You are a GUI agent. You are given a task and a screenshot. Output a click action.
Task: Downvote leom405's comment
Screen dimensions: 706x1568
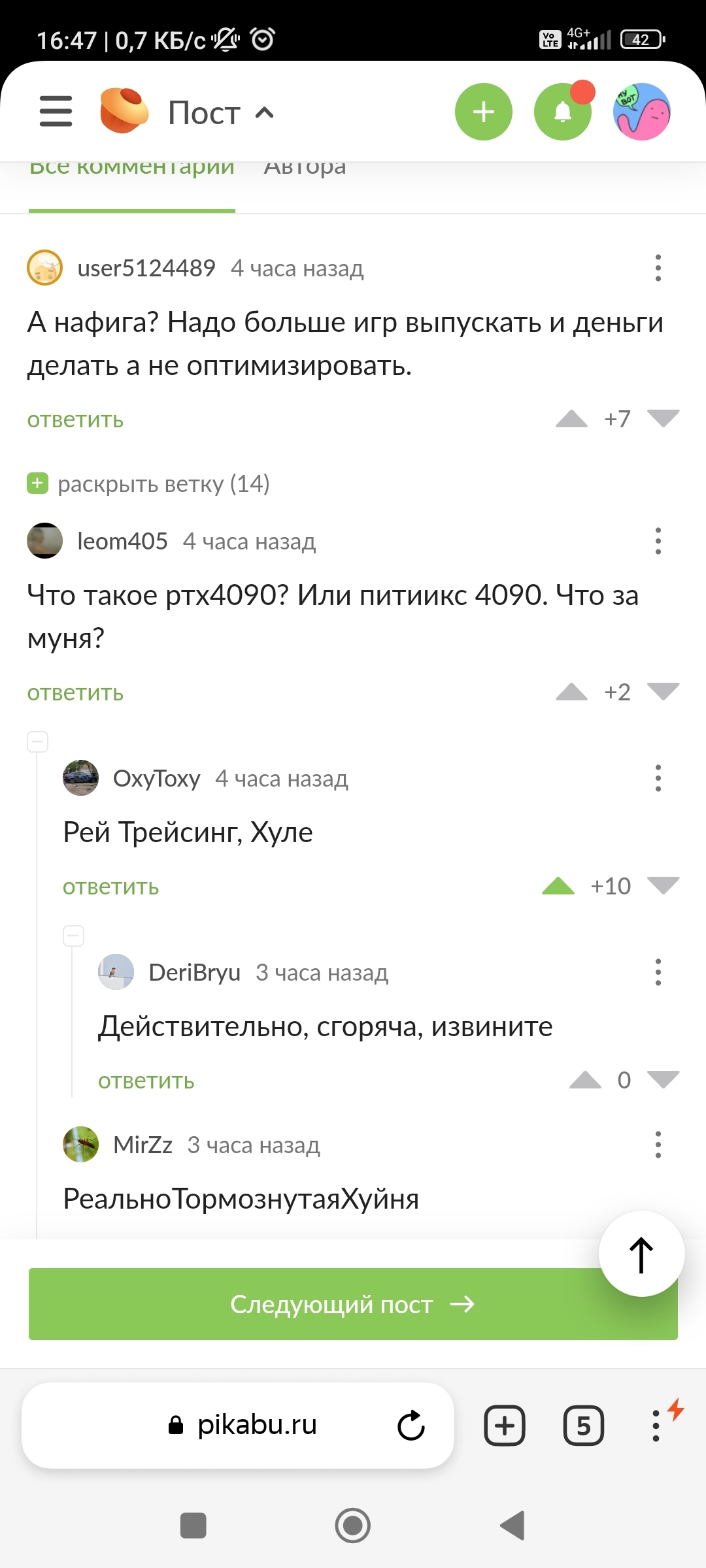[663, 692]
